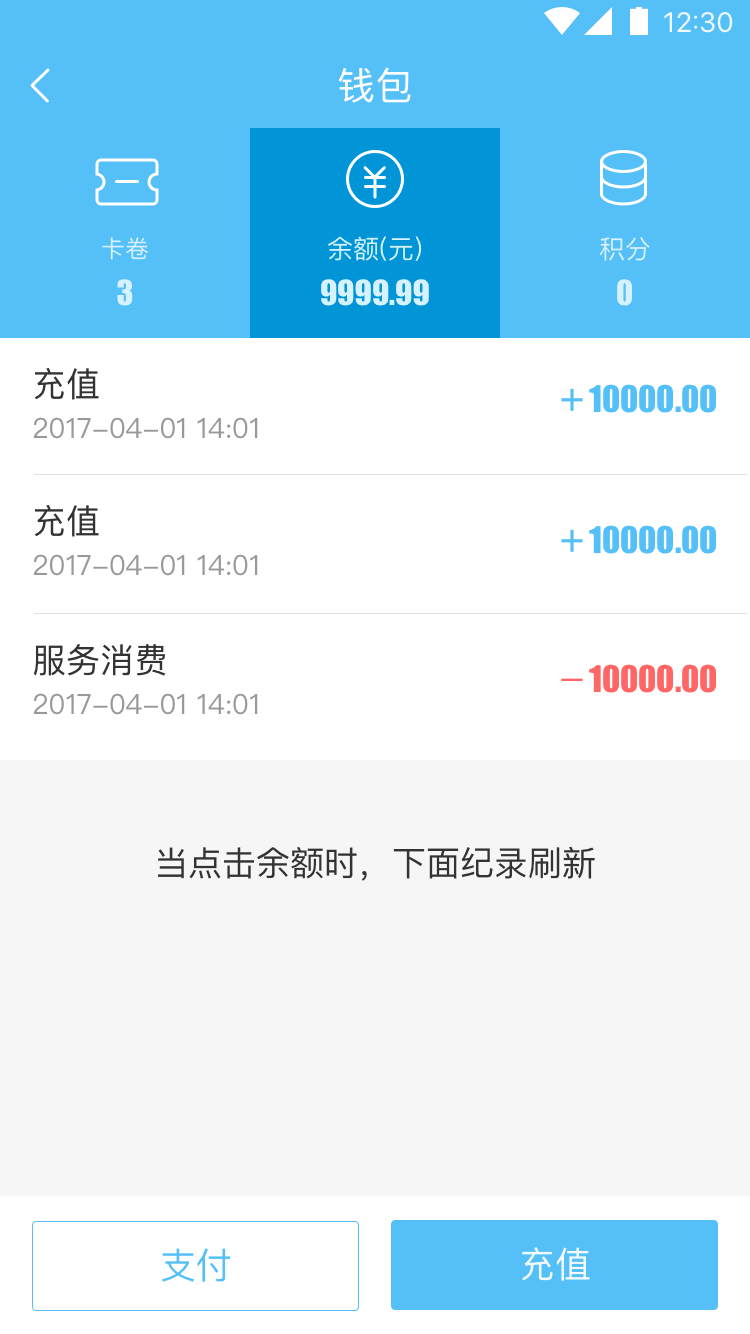Select the coupon ticket icon above 卡卷
The image size is (750, 1334).
[124, 180]
